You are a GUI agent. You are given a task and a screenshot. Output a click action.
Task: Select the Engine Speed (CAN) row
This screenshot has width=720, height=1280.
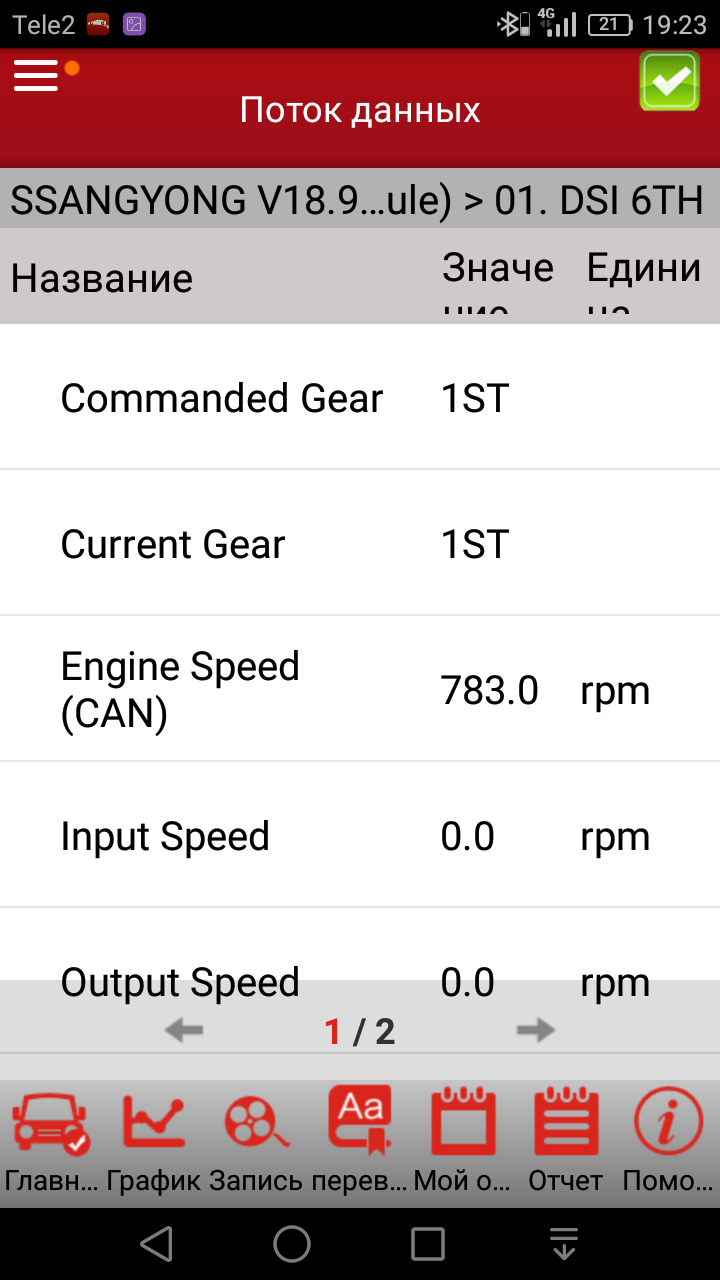click(360, 689)
